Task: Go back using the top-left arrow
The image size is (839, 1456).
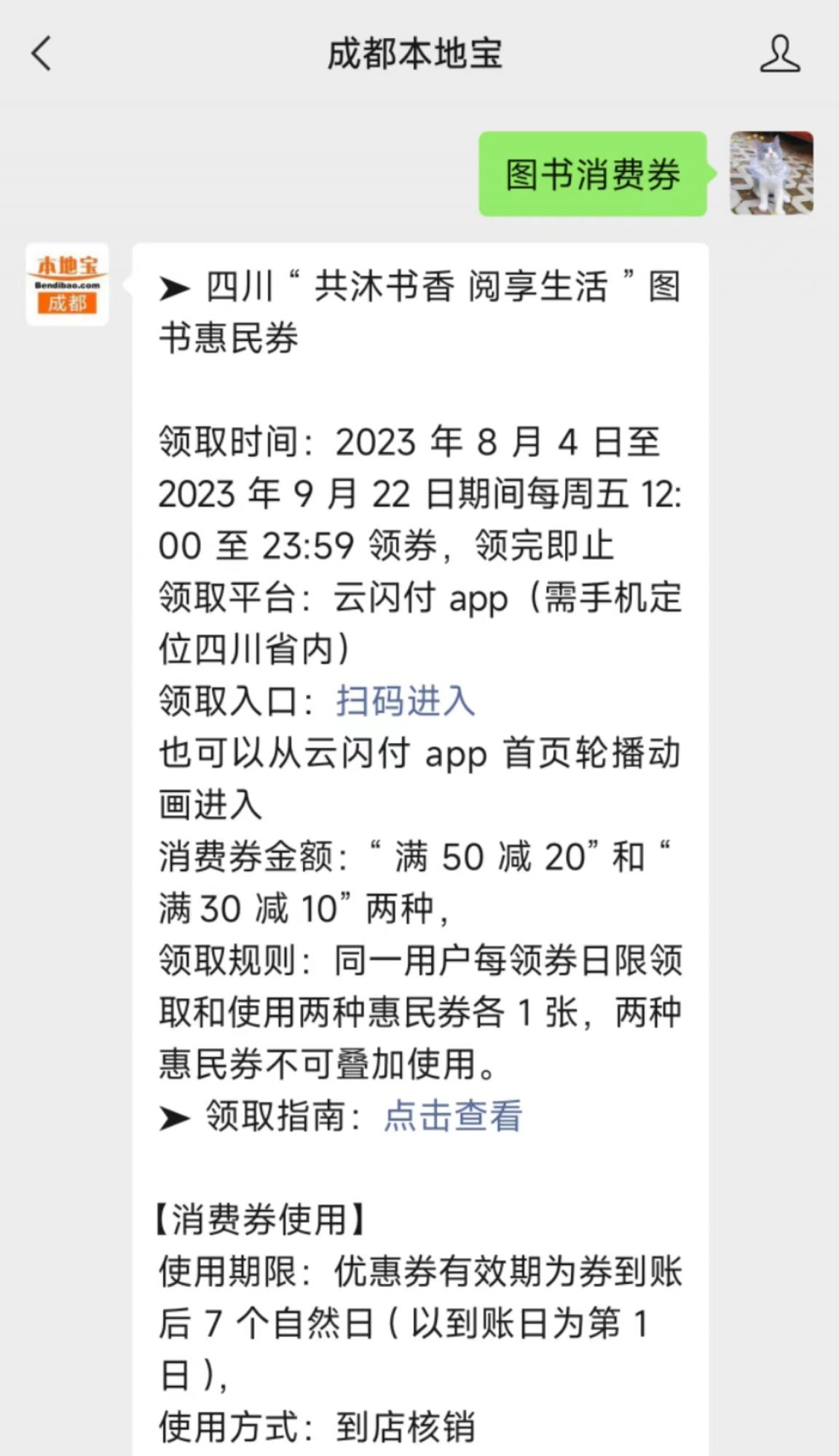Action: pos(42,54)
